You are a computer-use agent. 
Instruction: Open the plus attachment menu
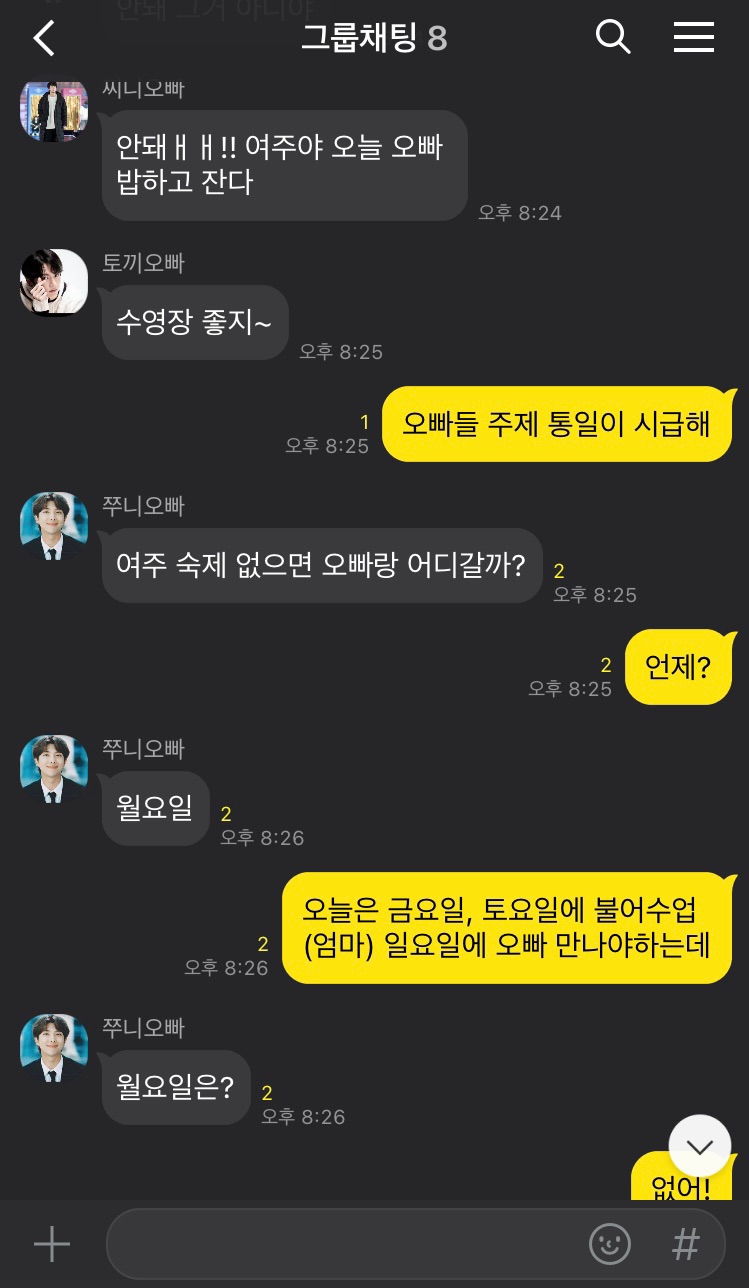point(52,1245)
